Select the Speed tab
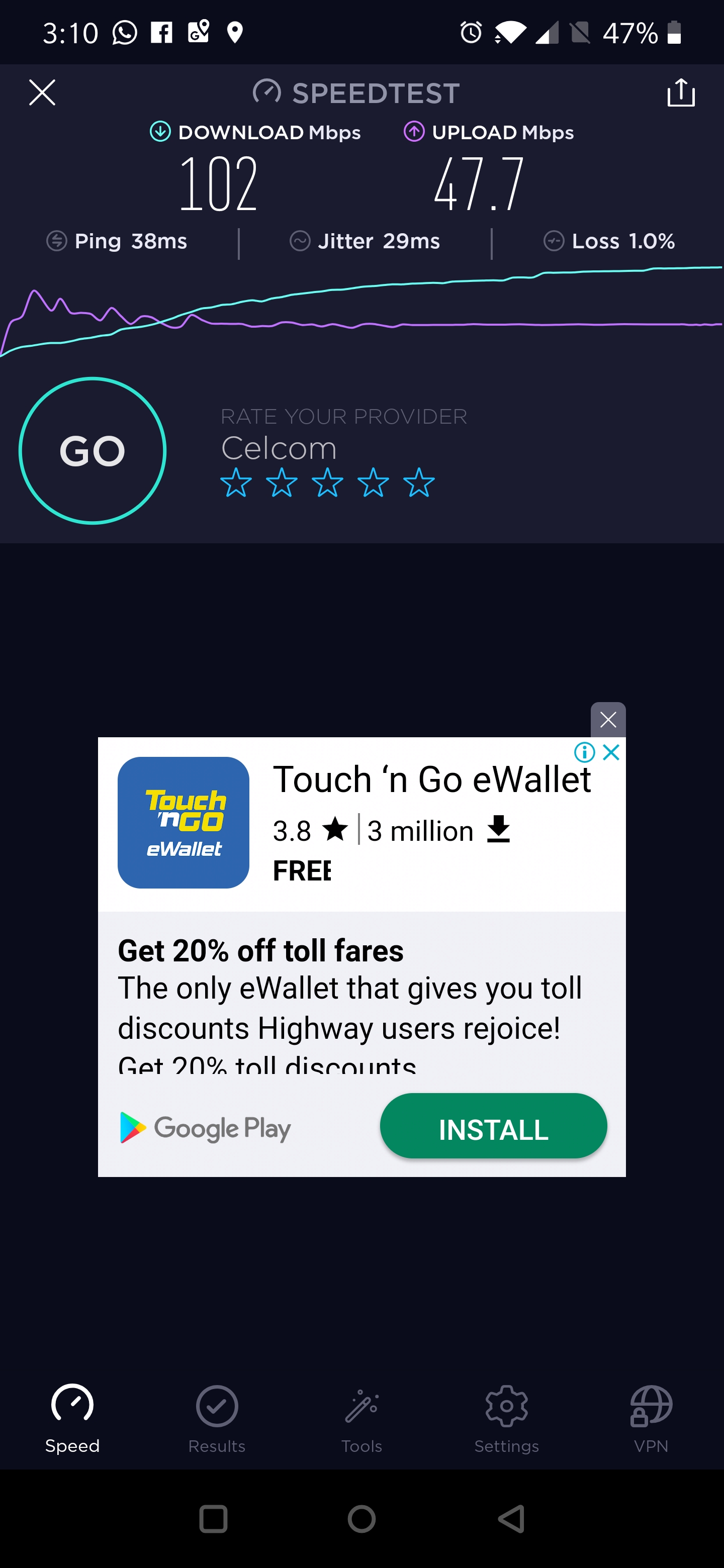The width and height of the screenshot is (724, 1568). 72,1419
